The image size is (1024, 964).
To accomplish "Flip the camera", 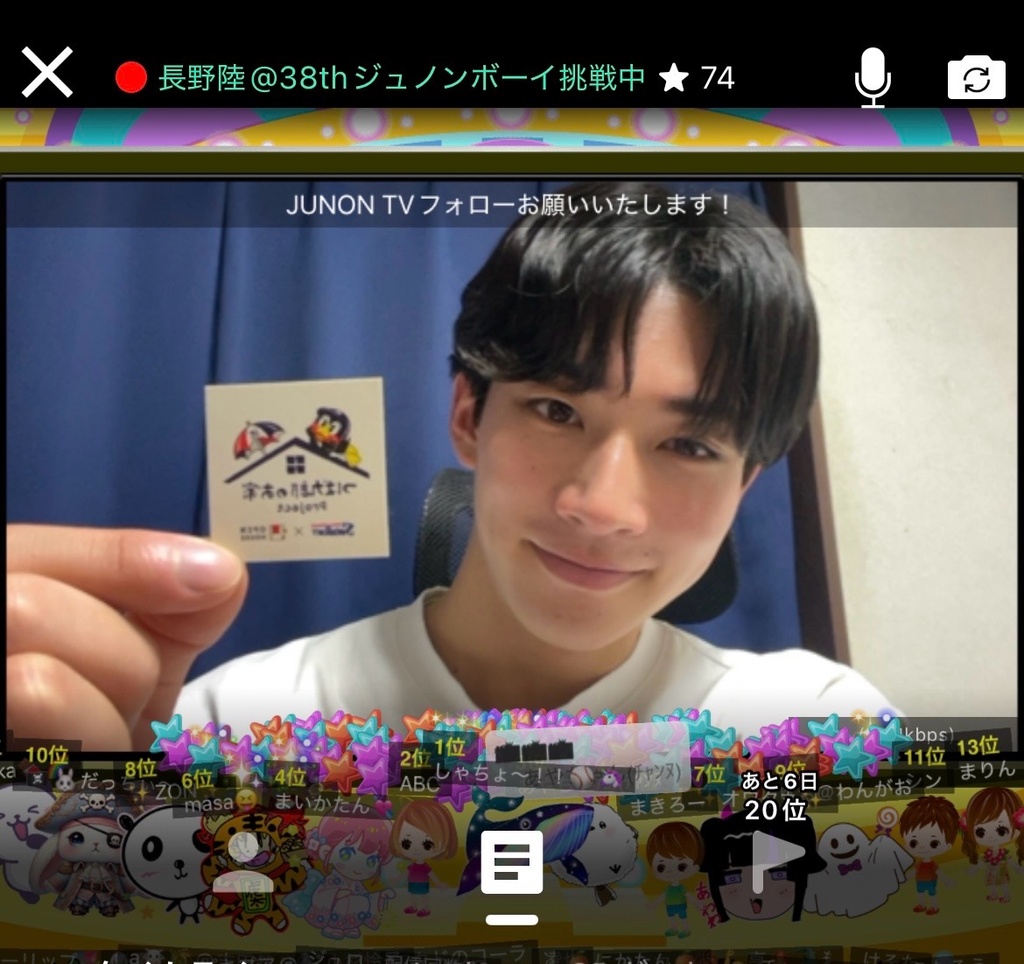I will pos(976,78).
